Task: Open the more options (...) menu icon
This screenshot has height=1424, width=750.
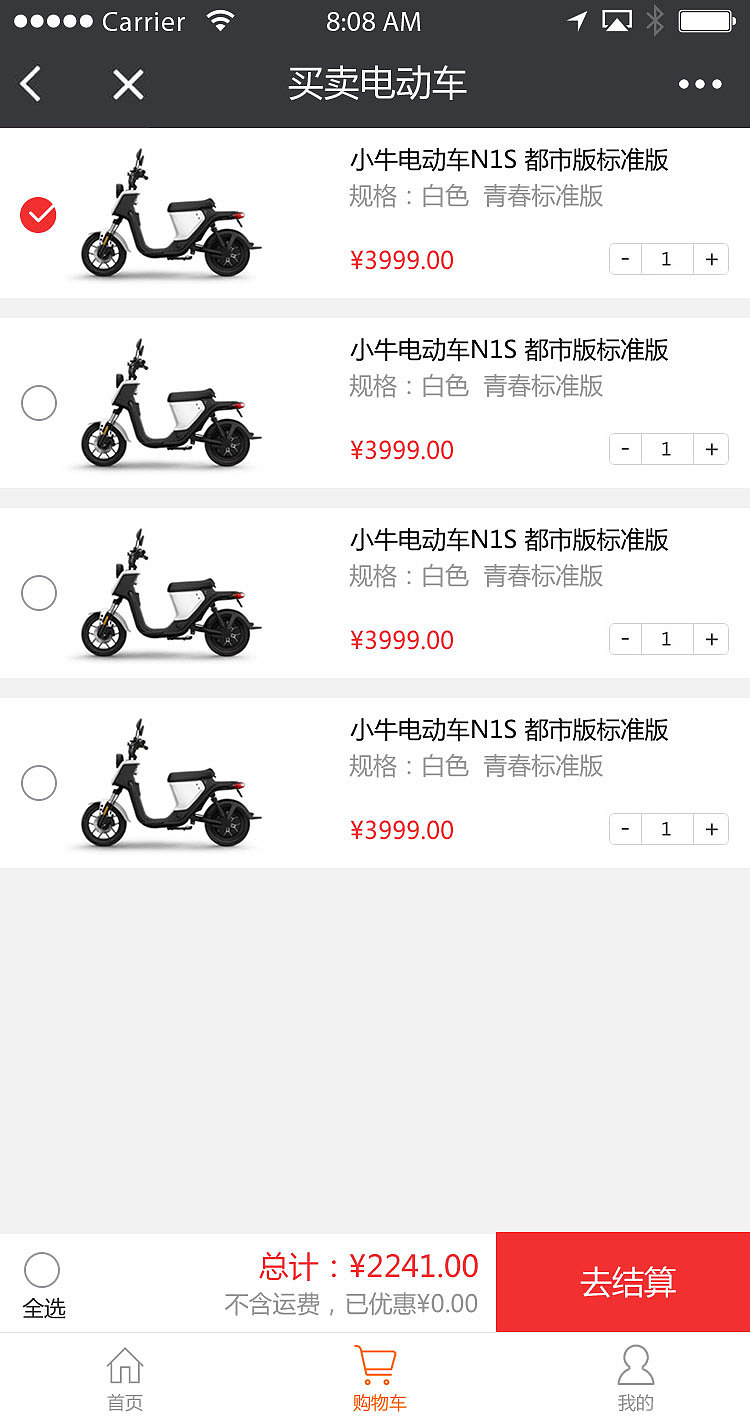Action: [699, 84]
